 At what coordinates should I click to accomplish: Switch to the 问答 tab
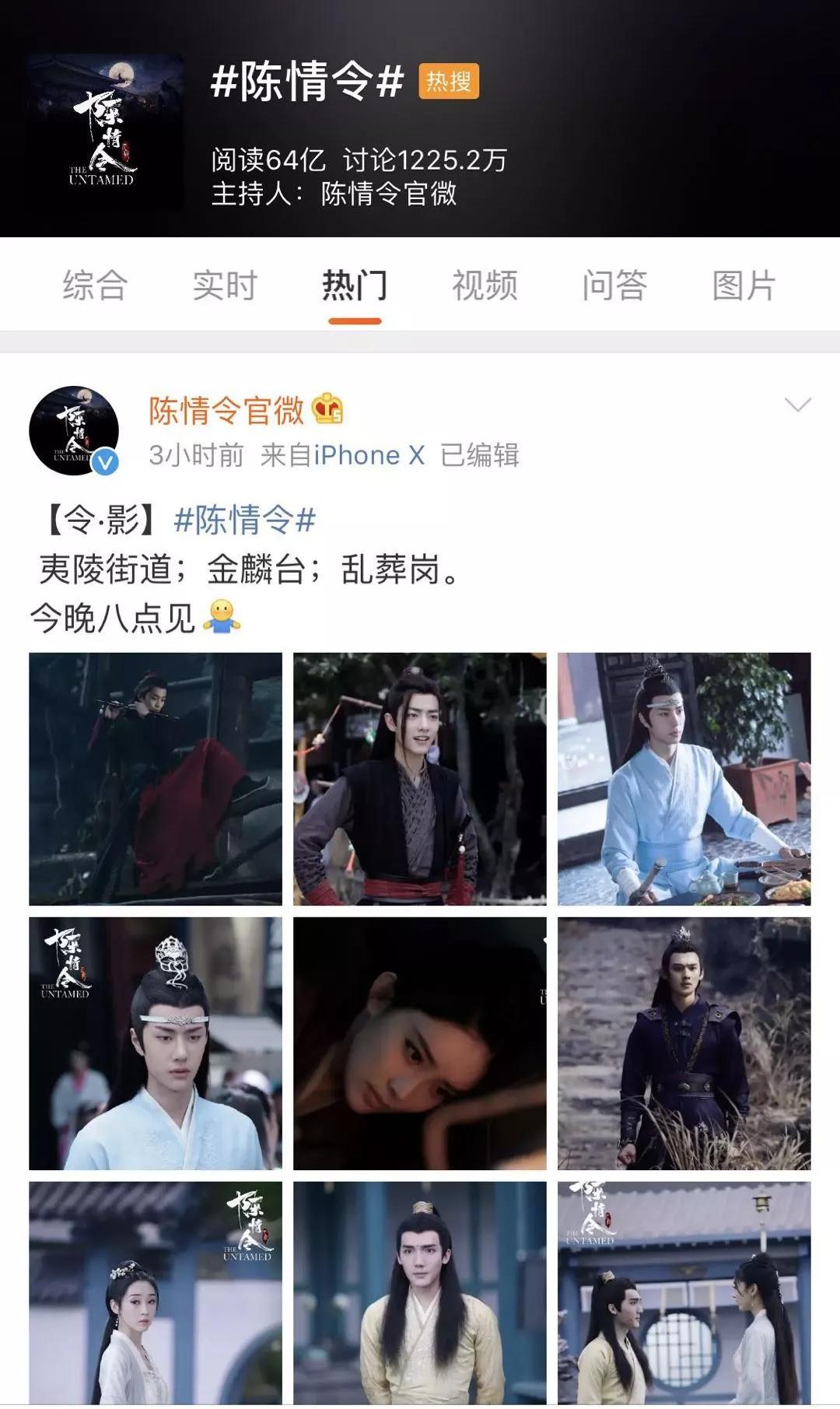coord(614,286)
